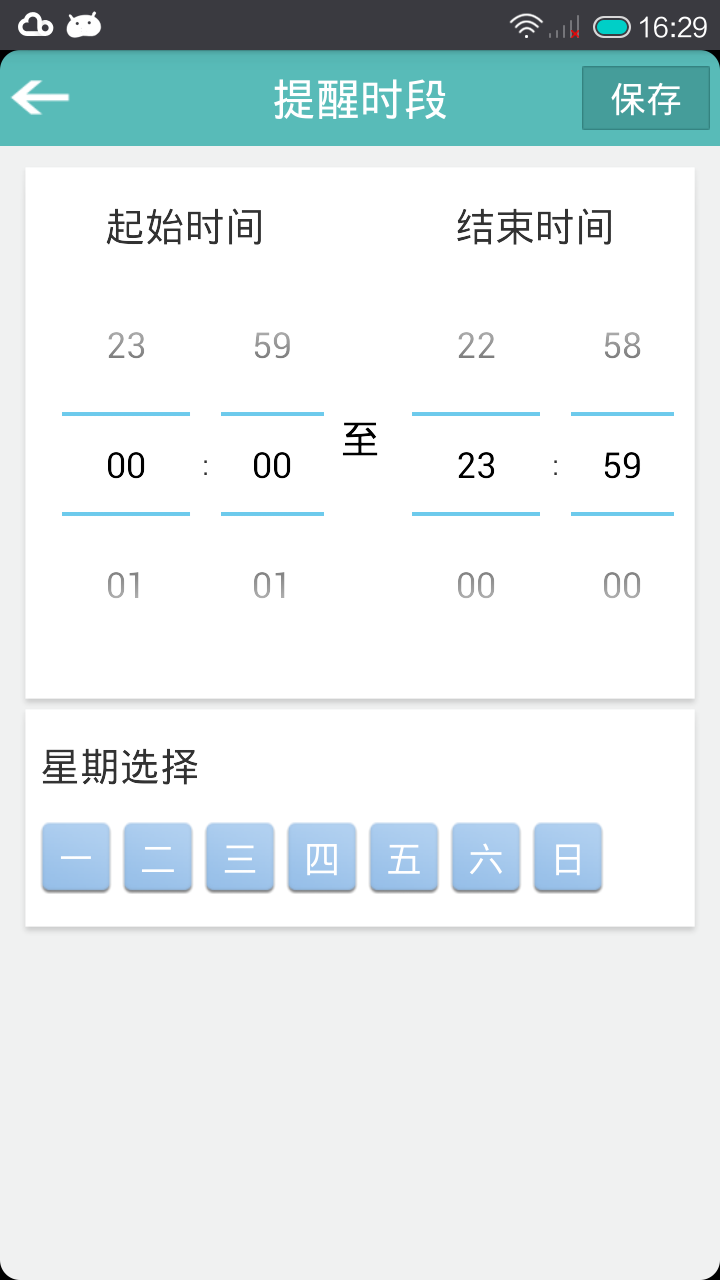This screenshot has height=1280, width=720.
Task: Select end hour 00 below the current value
Action: pos(476,586)
